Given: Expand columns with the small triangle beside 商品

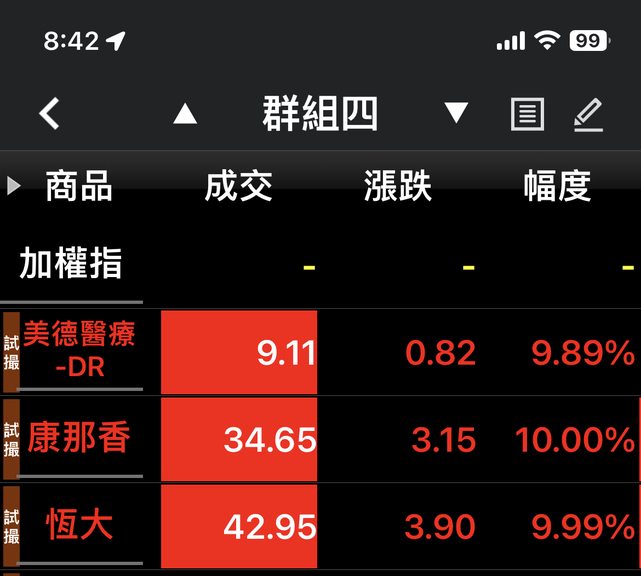Looking at the screenshot, I should coord(14,185).
